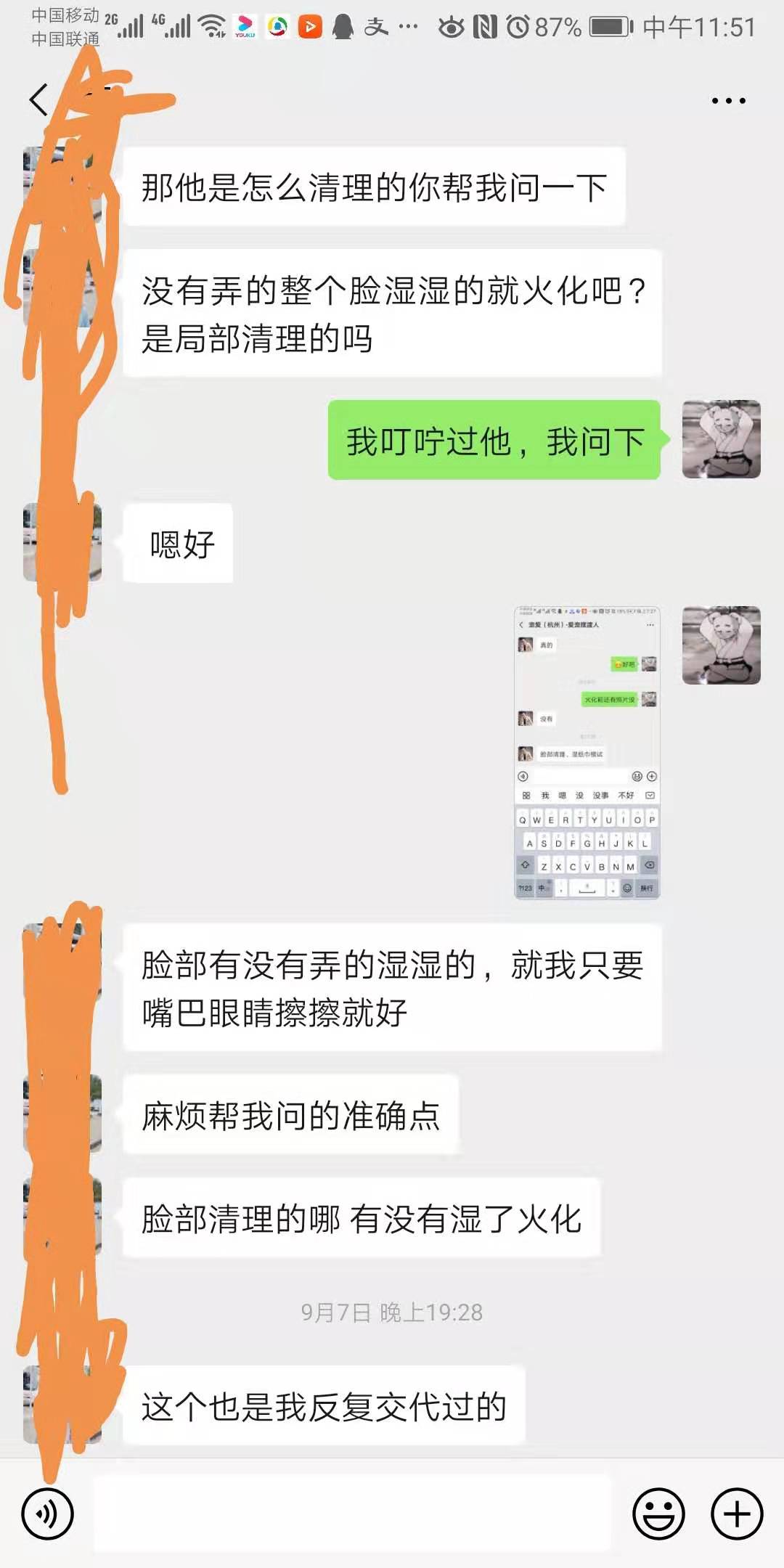
Task: Open the emoji sticker panel
Action: [x=658, y=1514]
